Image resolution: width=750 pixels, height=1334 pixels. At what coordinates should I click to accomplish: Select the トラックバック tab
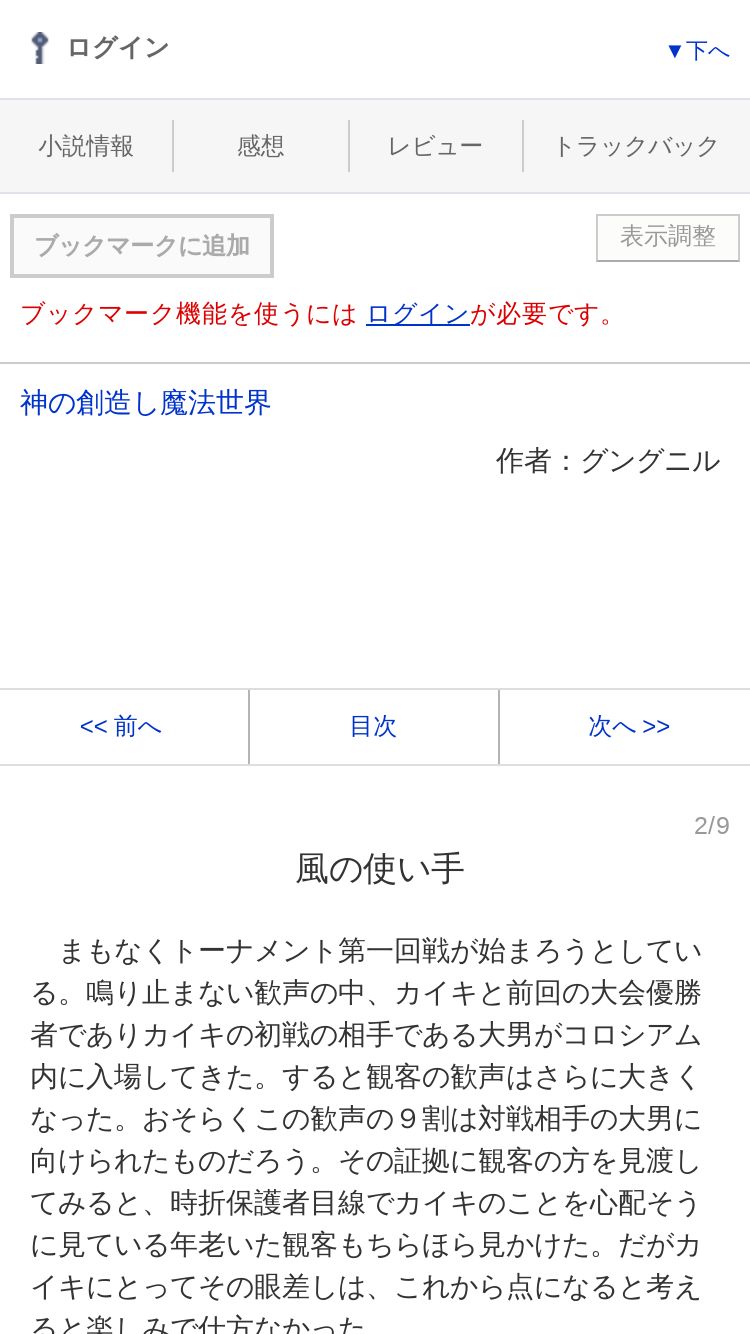coord(636,146)
